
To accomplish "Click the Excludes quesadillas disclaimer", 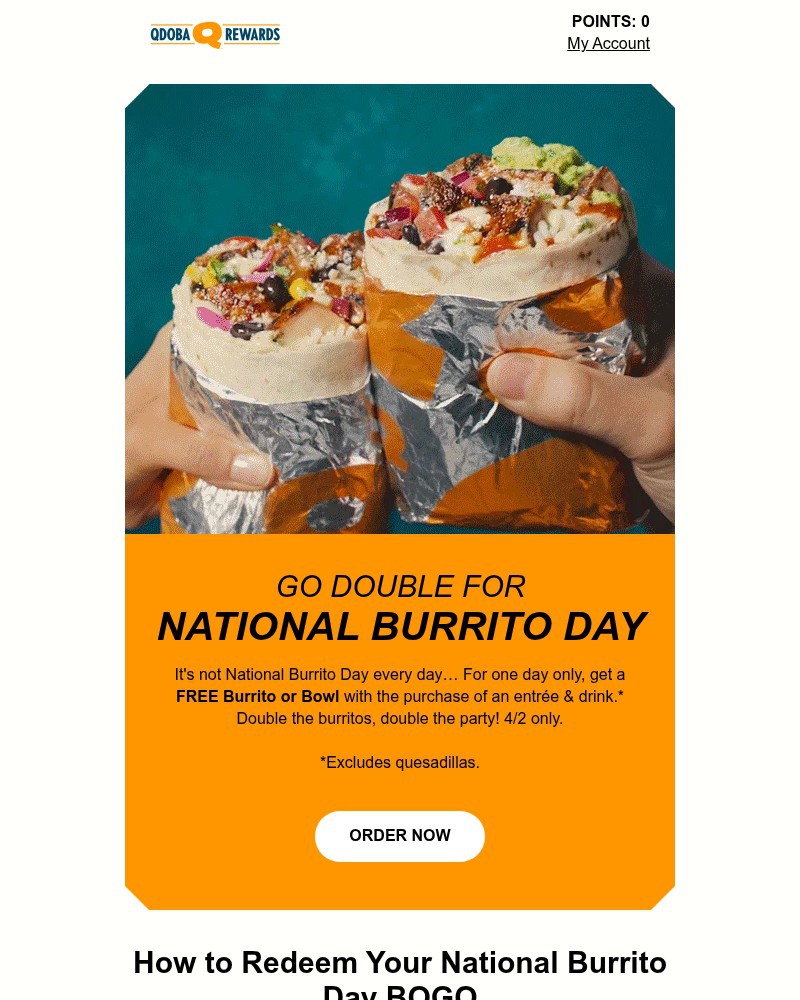I will 400,762.
